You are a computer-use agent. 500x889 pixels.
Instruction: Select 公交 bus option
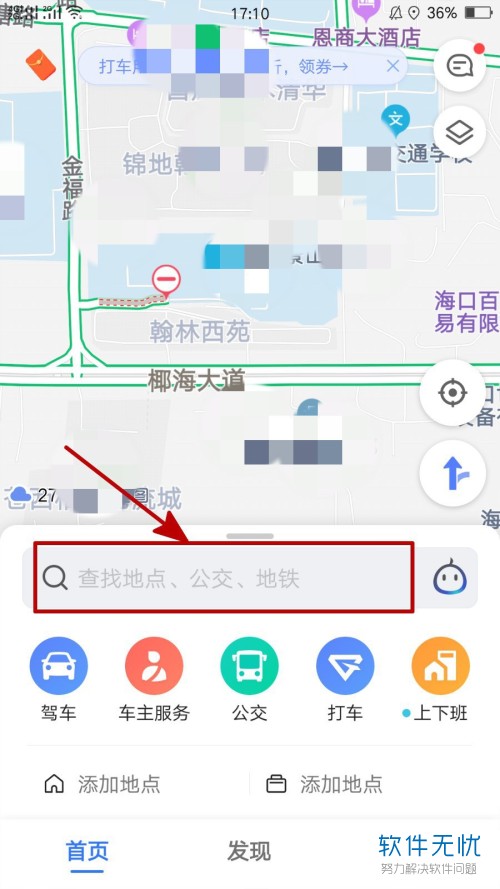click(x=249, y=679)
